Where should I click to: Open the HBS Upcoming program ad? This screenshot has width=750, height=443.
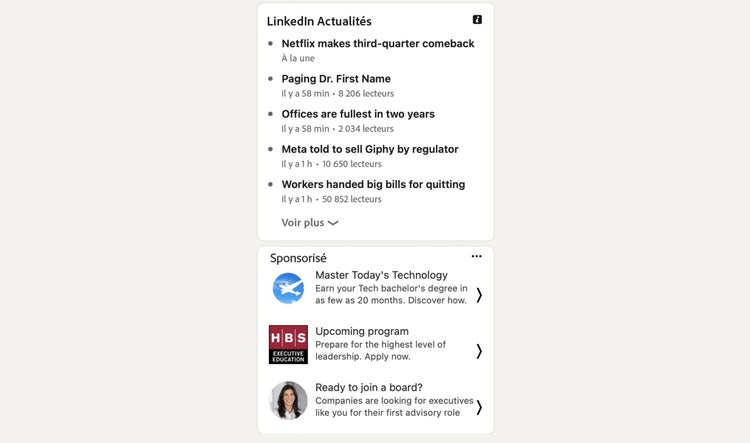(362, 331)
